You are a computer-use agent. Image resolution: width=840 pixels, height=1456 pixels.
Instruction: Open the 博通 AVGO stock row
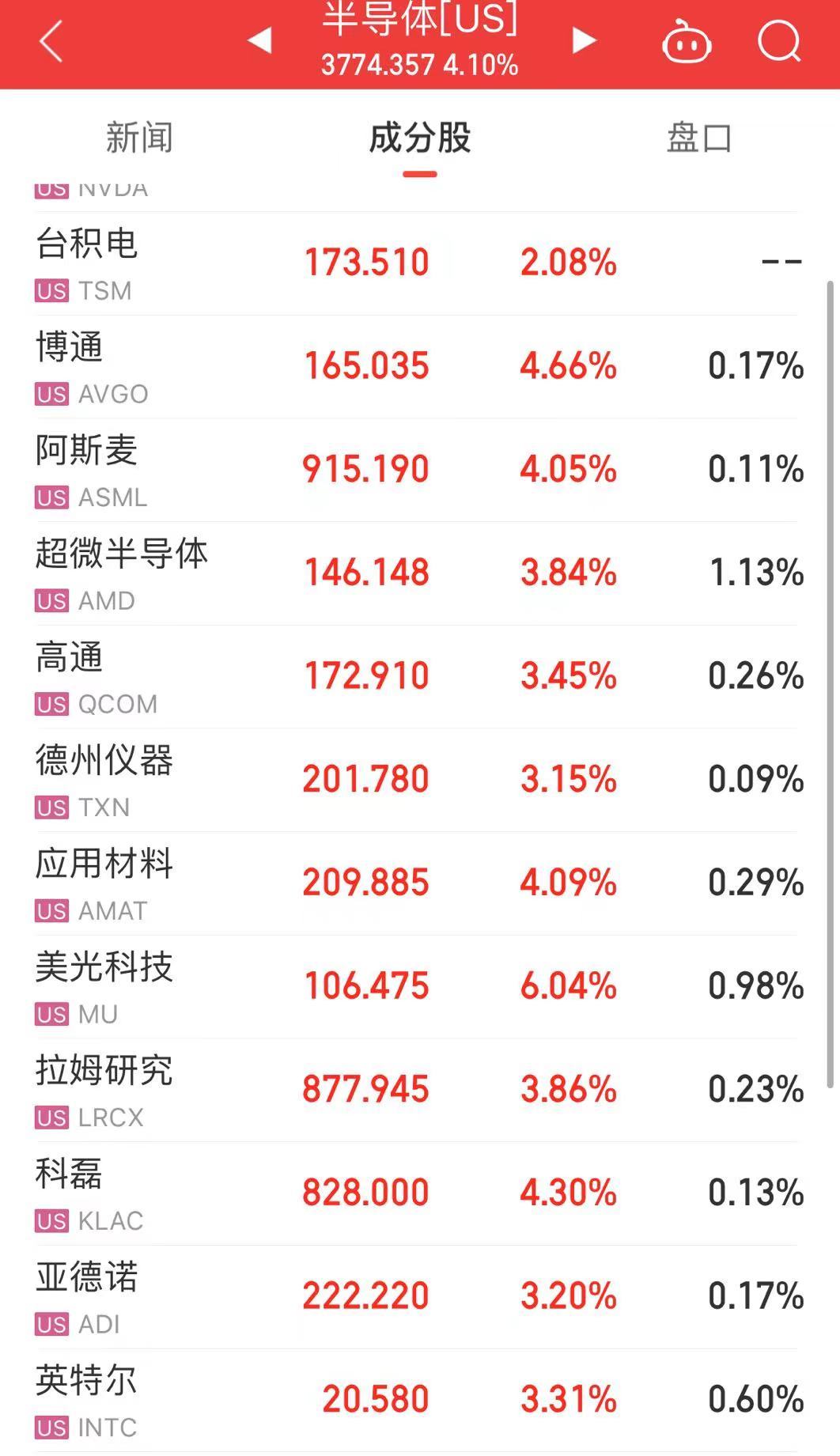pyautogui.click(x=419, y=366)
